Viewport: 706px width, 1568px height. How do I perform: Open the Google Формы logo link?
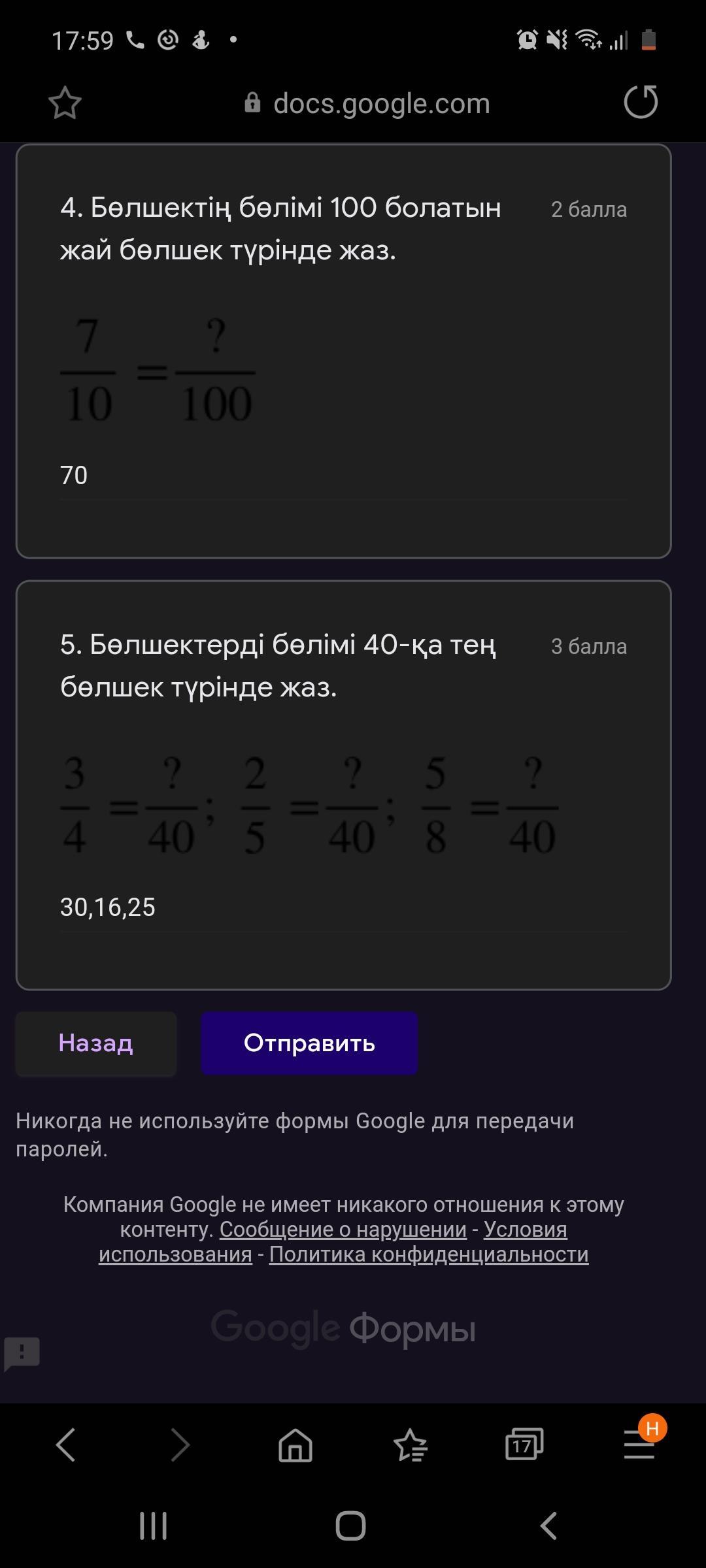click(343, 1328)
